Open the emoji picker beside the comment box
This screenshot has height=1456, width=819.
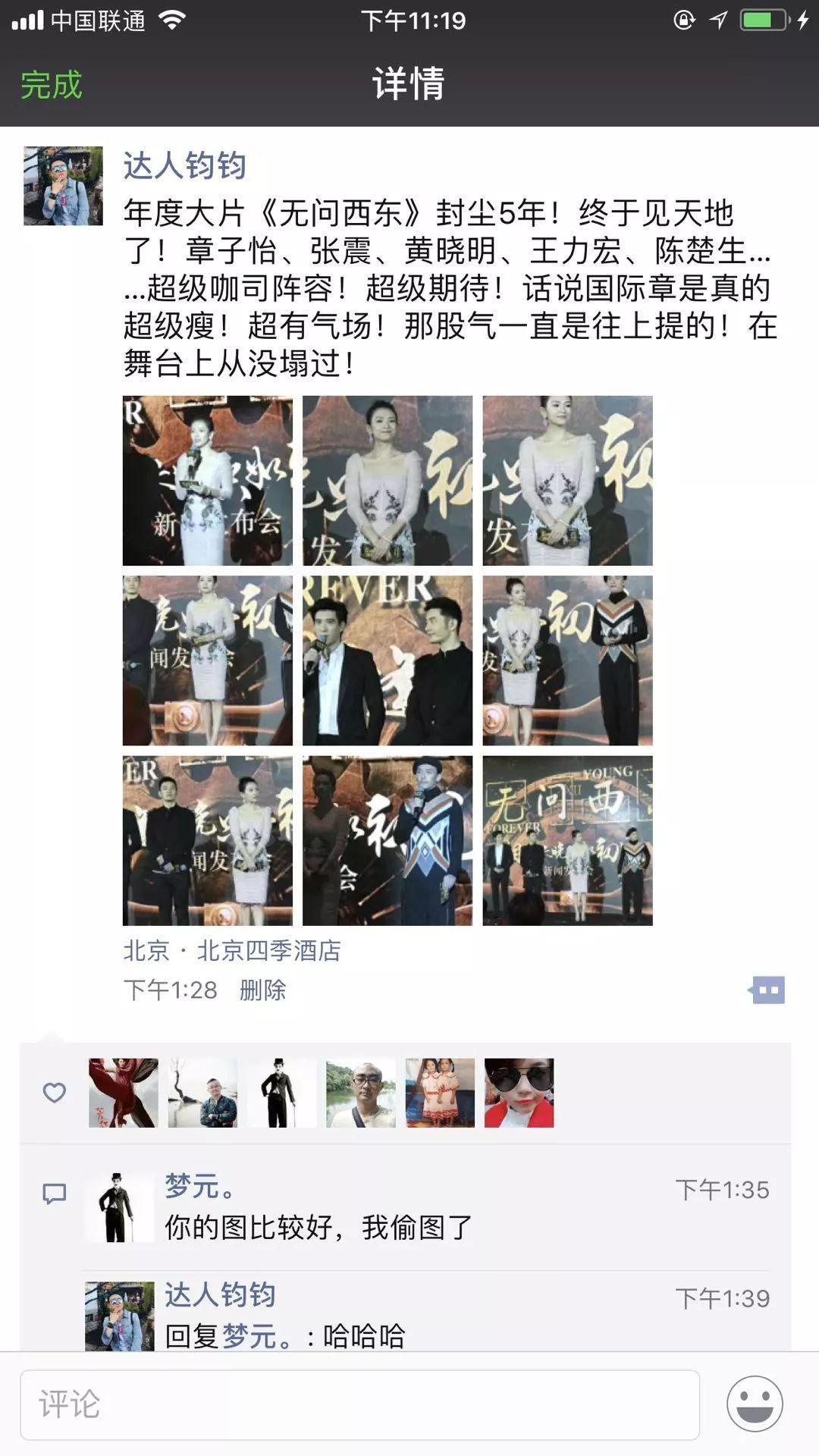[x=755, y=1404]
